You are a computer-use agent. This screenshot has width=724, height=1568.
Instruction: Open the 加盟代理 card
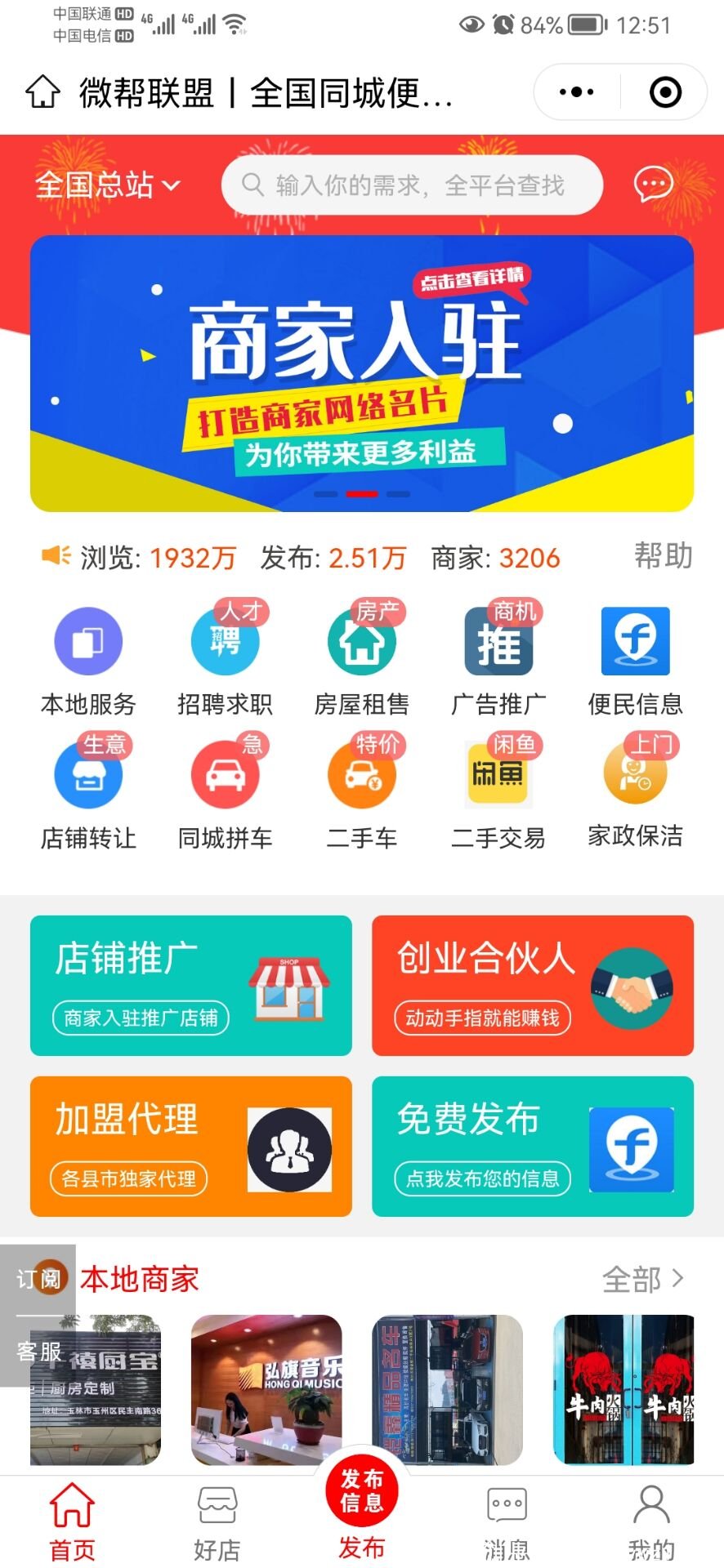click(191, 1147)
